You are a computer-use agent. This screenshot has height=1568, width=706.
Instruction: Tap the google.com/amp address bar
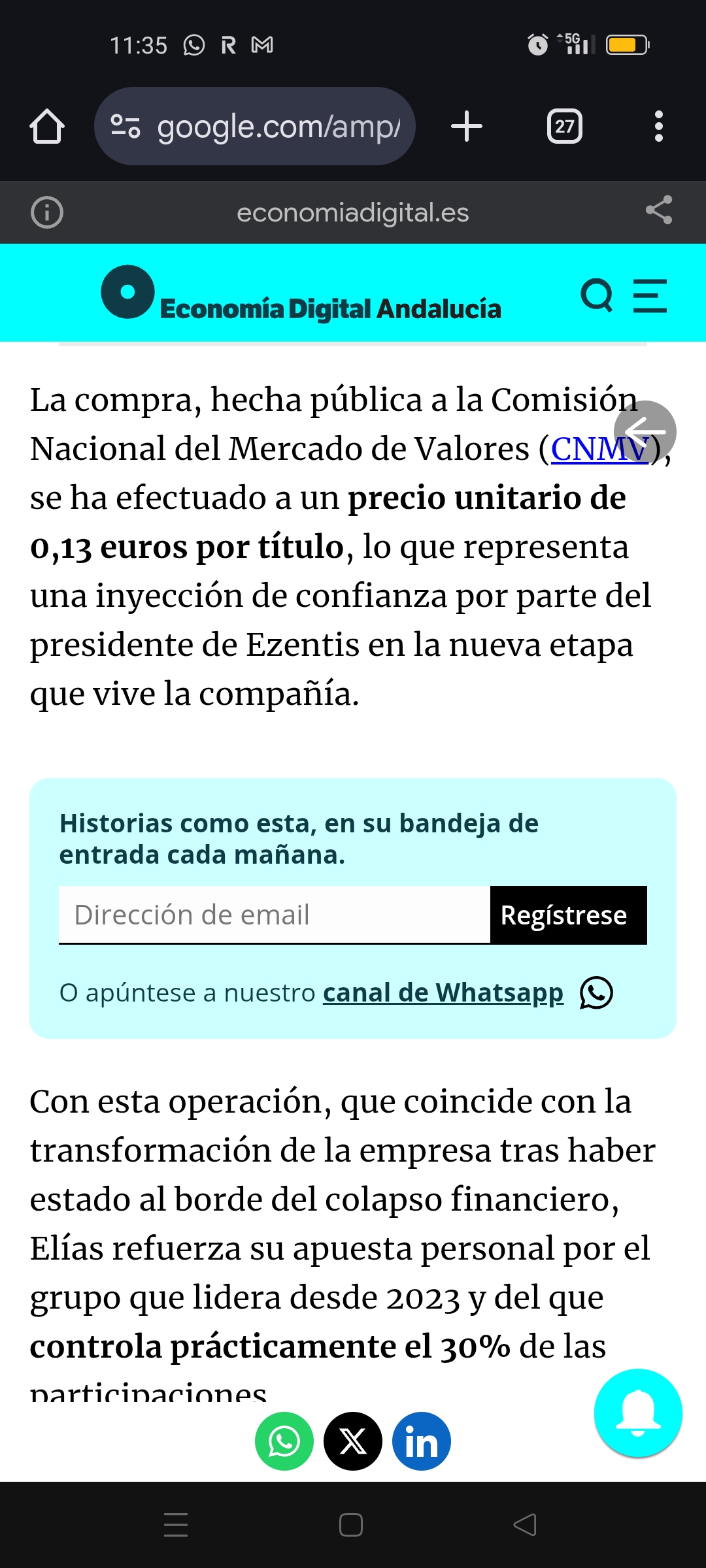pos(255,126)
